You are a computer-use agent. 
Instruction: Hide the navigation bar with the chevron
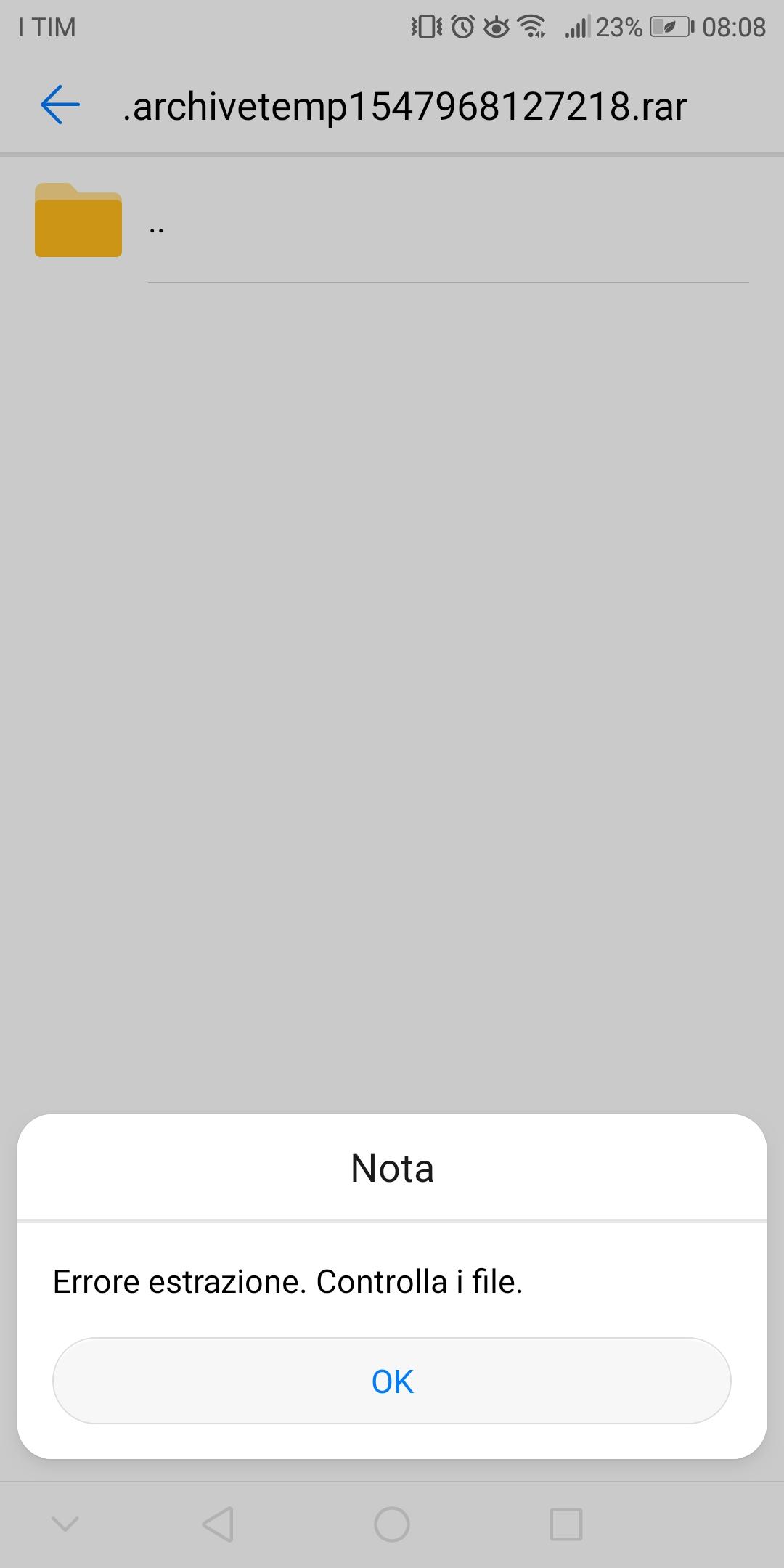click(x=65, y=1524)
